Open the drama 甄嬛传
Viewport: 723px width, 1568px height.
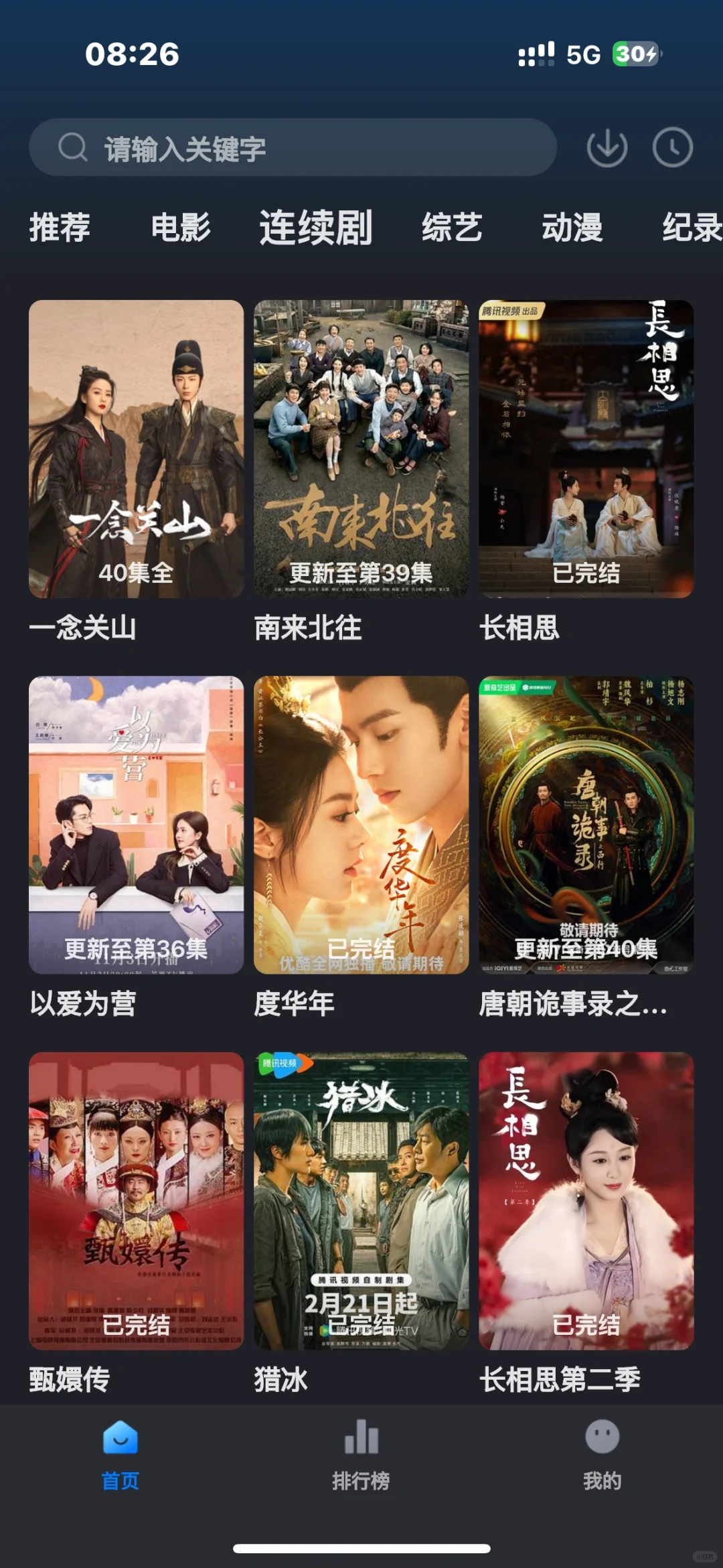(136, 1200)
